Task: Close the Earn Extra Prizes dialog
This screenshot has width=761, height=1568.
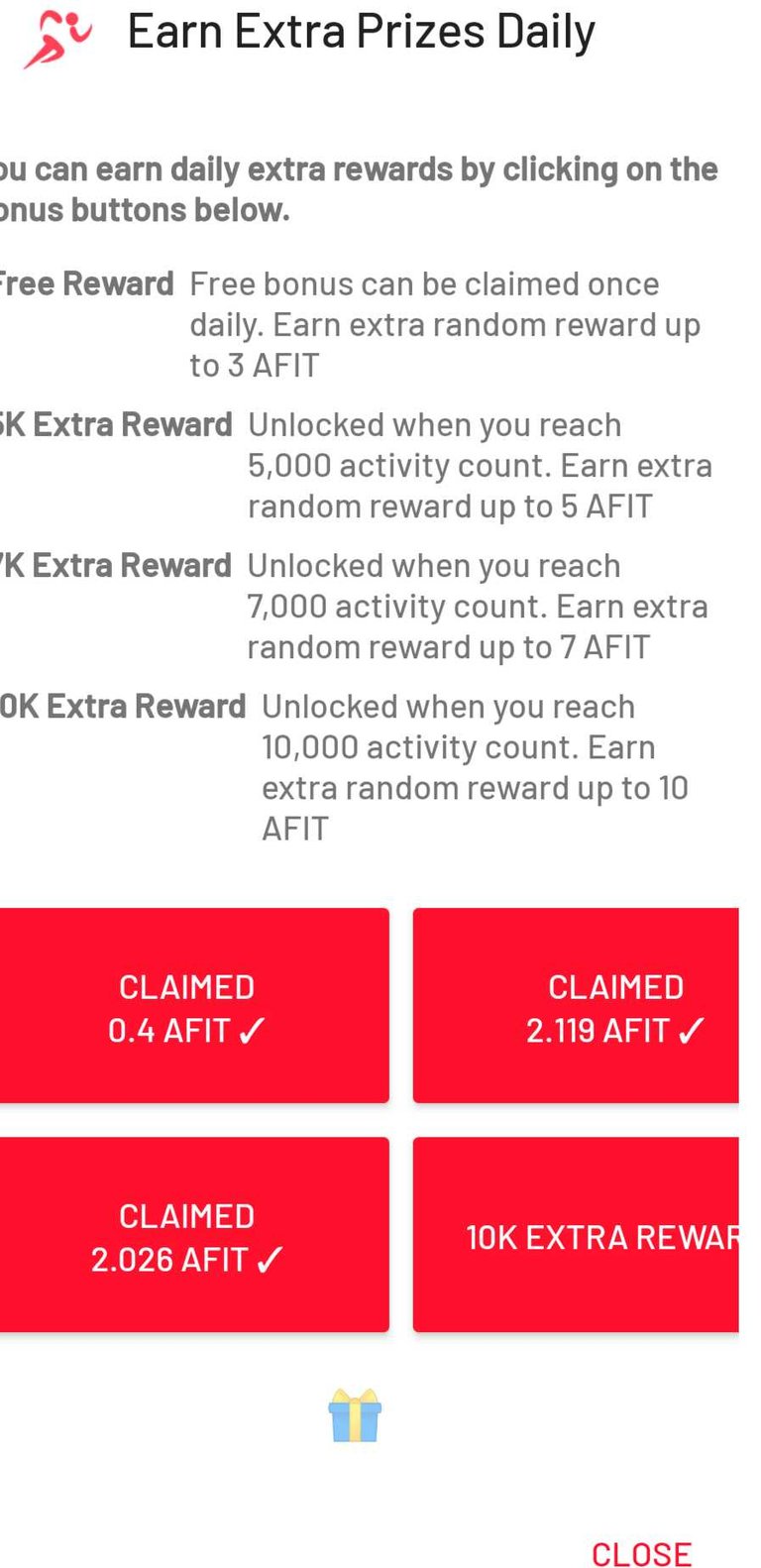Action: point(641,1552)
